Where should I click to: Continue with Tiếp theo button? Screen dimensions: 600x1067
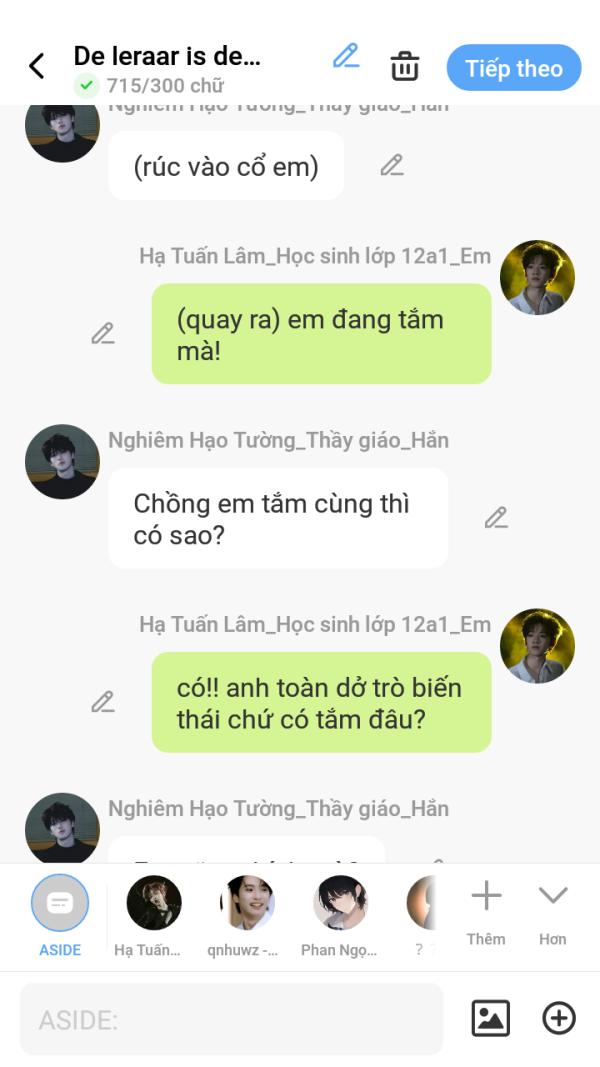(x=513, y=68)
